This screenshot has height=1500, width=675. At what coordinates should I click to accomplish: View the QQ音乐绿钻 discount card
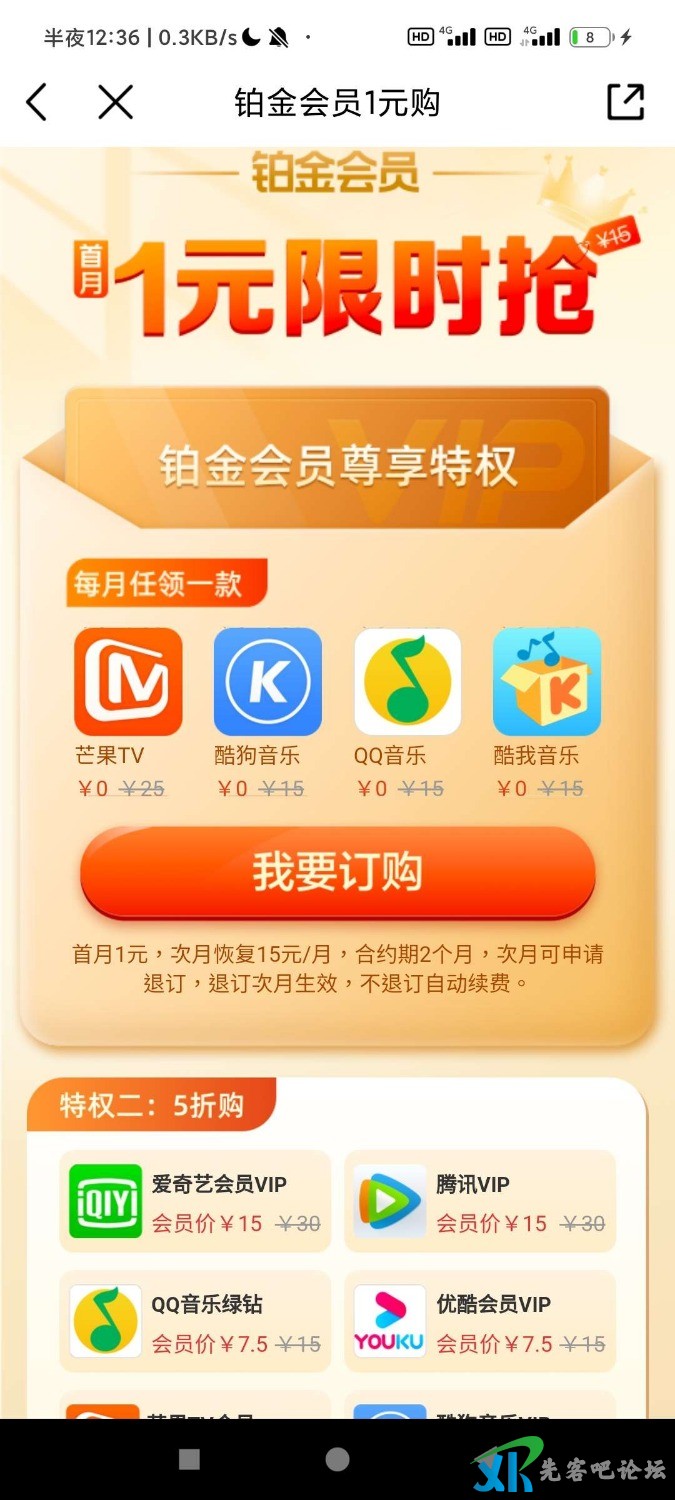click(195, 1322)
